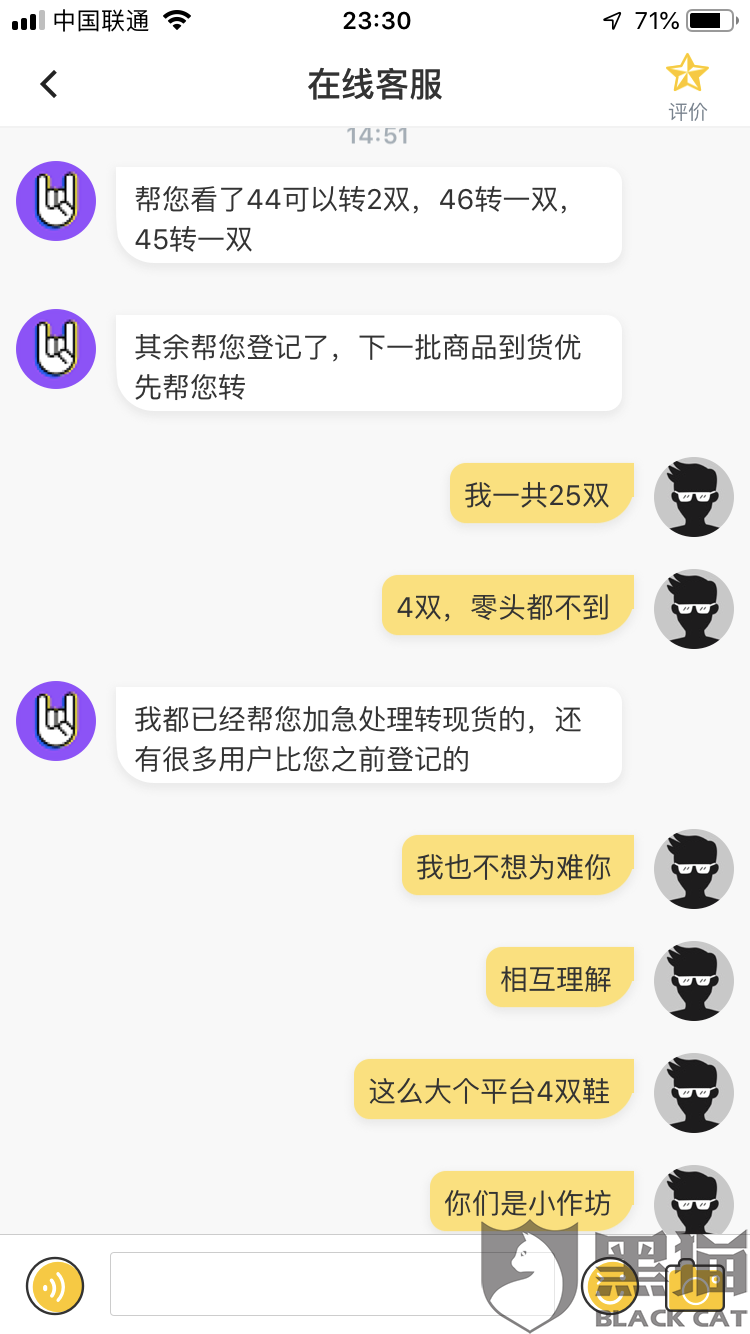
Task: Go back from the 在线客服 chat
Action: point(49,84)
